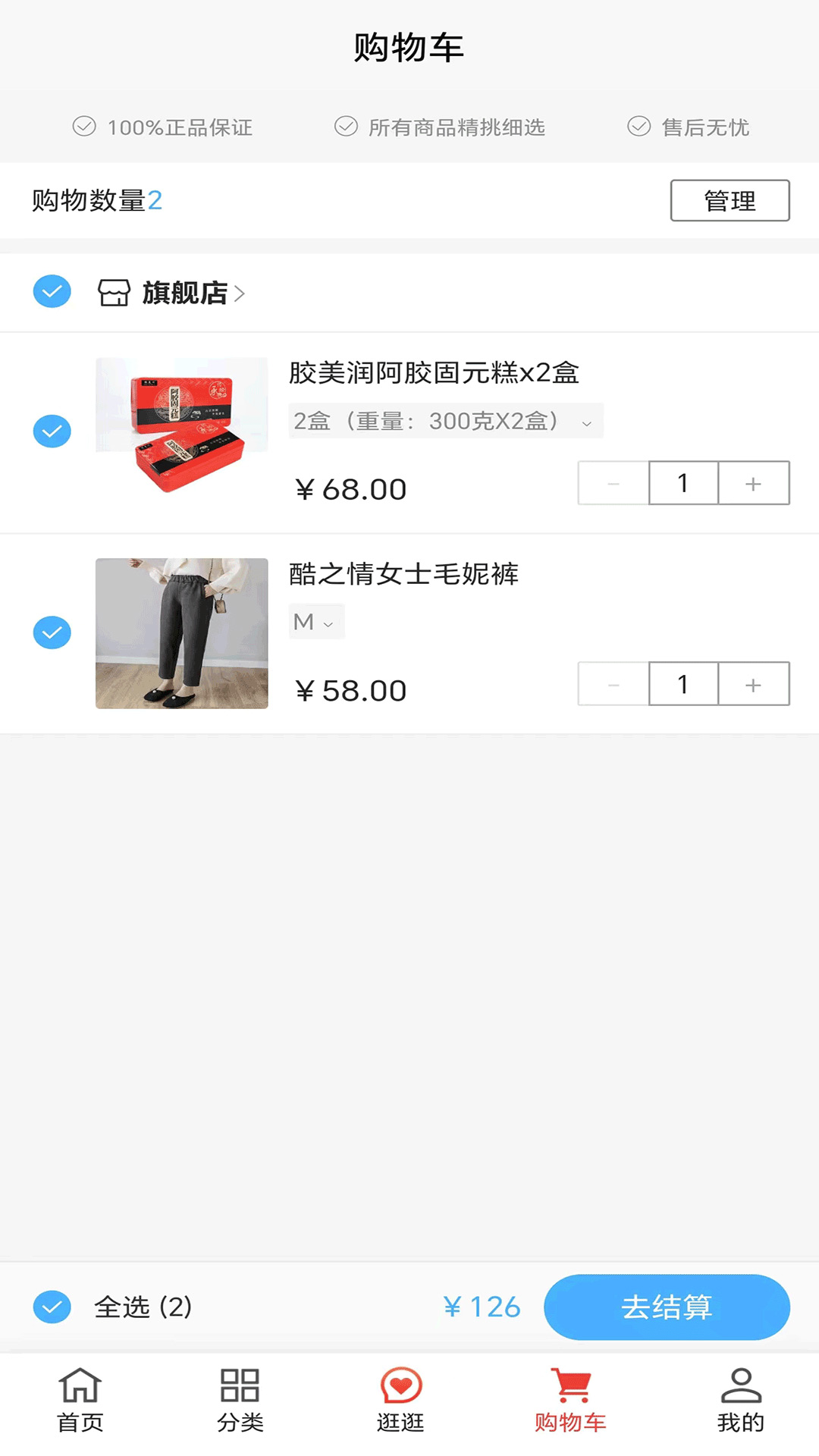Image resolution: width=819 pixels, height=1456 pixels.
Task: Open the size M dropdown
Action: pyautogui.click(x=328, y=622)
